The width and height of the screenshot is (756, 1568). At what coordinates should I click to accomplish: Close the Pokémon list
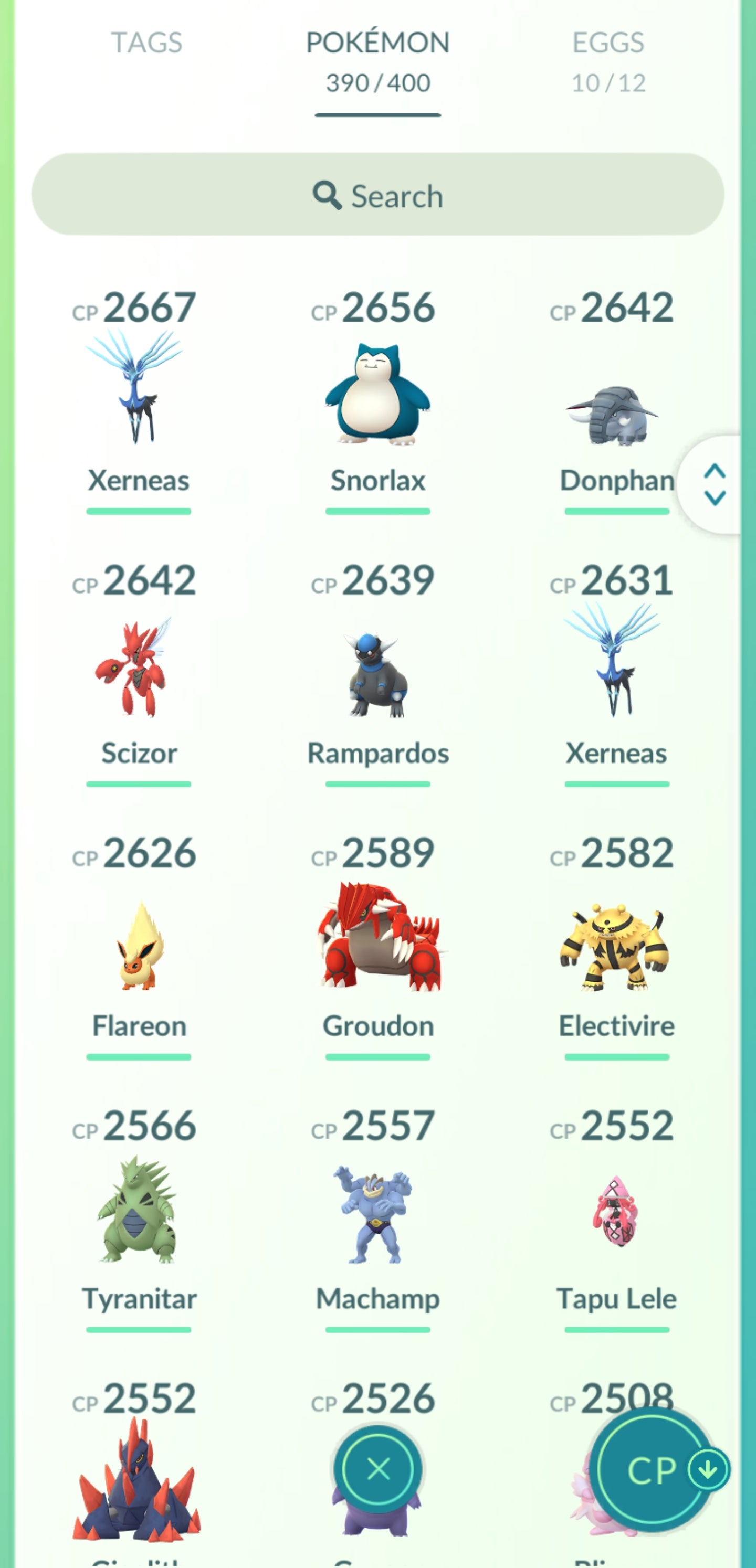click(379, 1469)
